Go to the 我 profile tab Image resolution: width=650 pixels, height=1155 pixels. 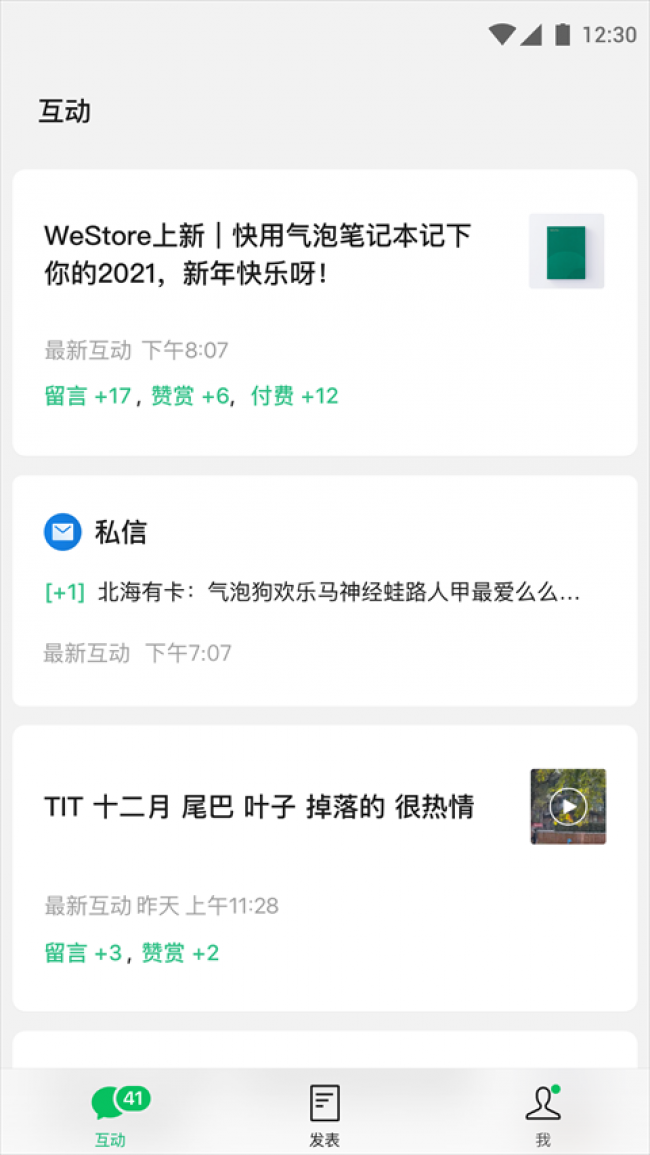(542, 1115)
